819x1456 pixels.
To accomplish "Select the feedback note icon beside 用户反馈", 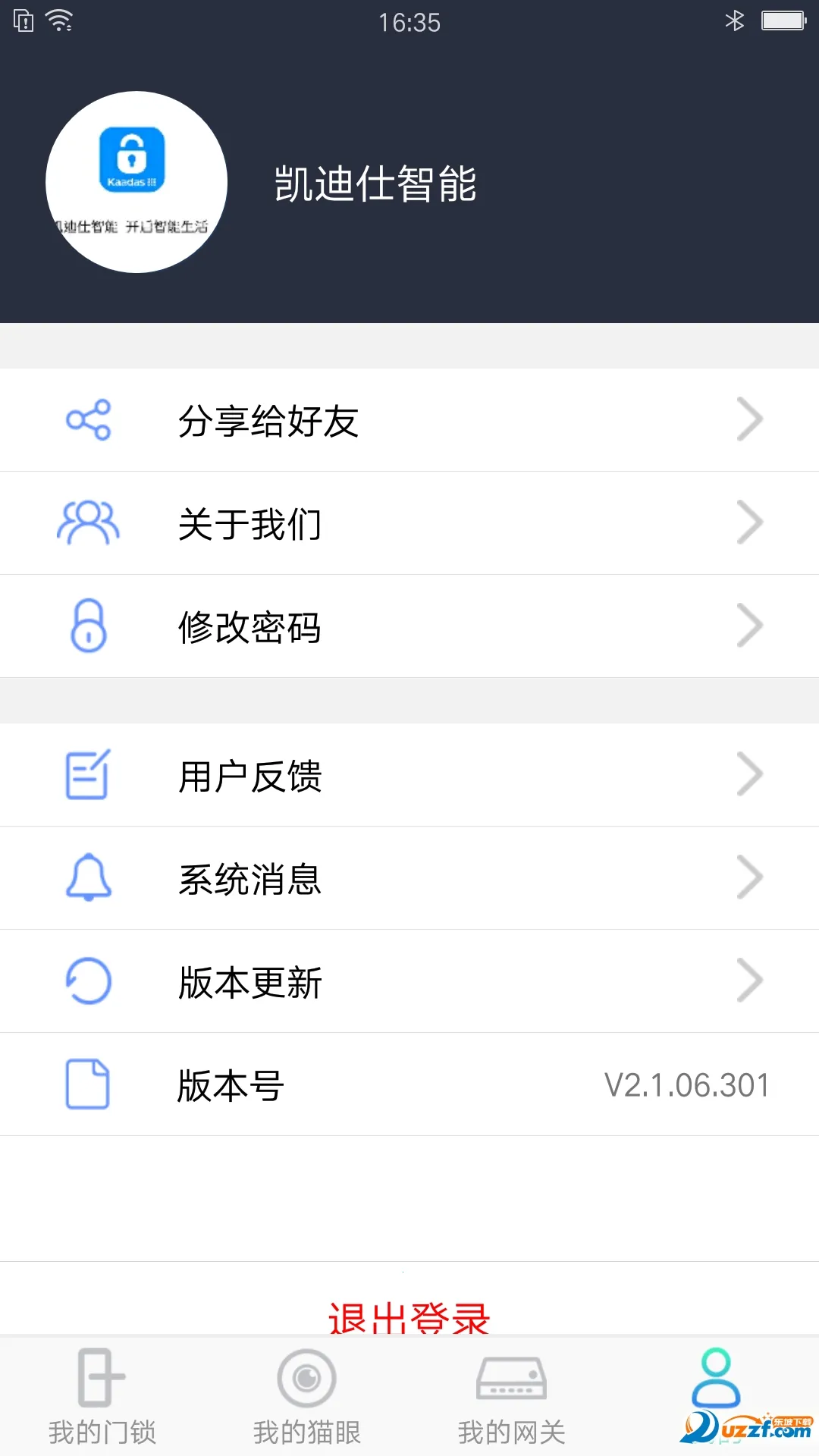I will point(86,774).
